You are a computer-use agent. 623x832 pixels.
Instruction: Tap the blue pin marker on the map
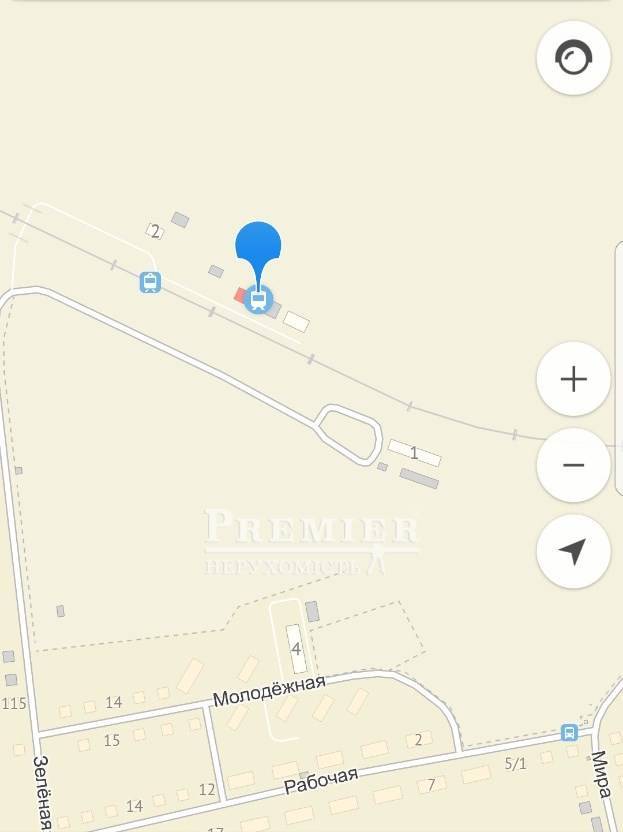[258, 246]
